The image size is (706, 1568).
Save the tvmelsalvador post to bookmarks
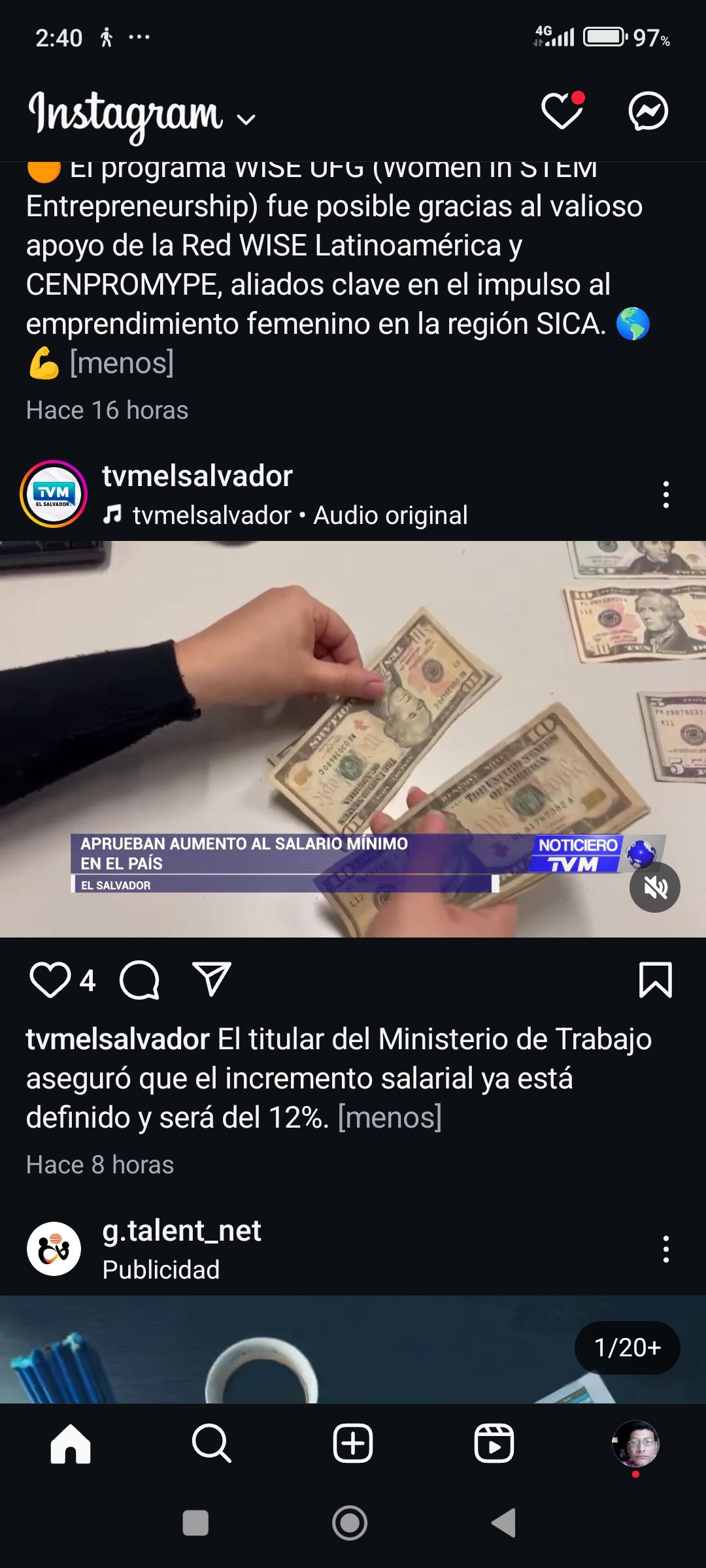click(x=655, y=980)
